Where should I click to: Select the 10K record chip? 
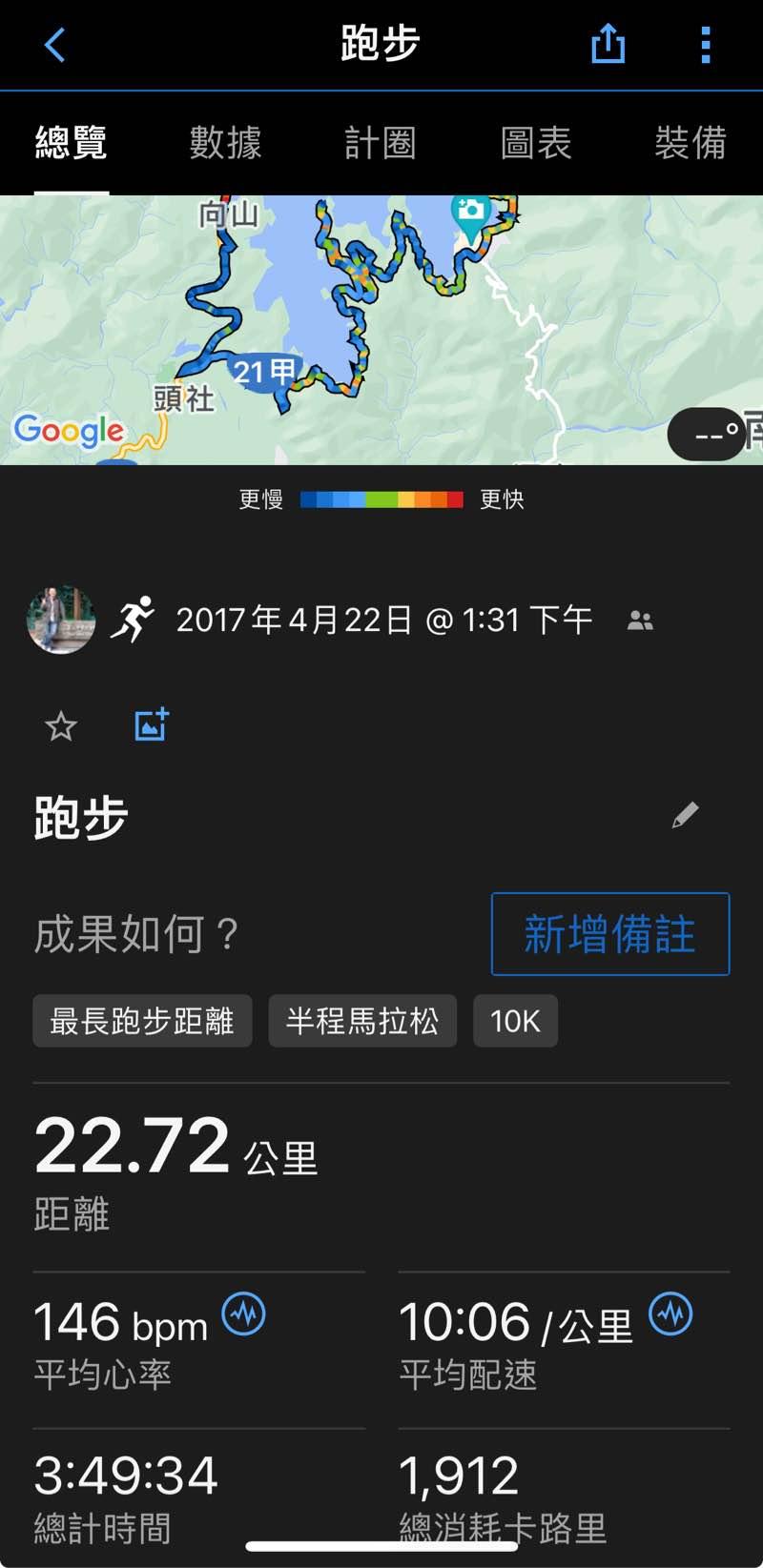coord(515,1021)
